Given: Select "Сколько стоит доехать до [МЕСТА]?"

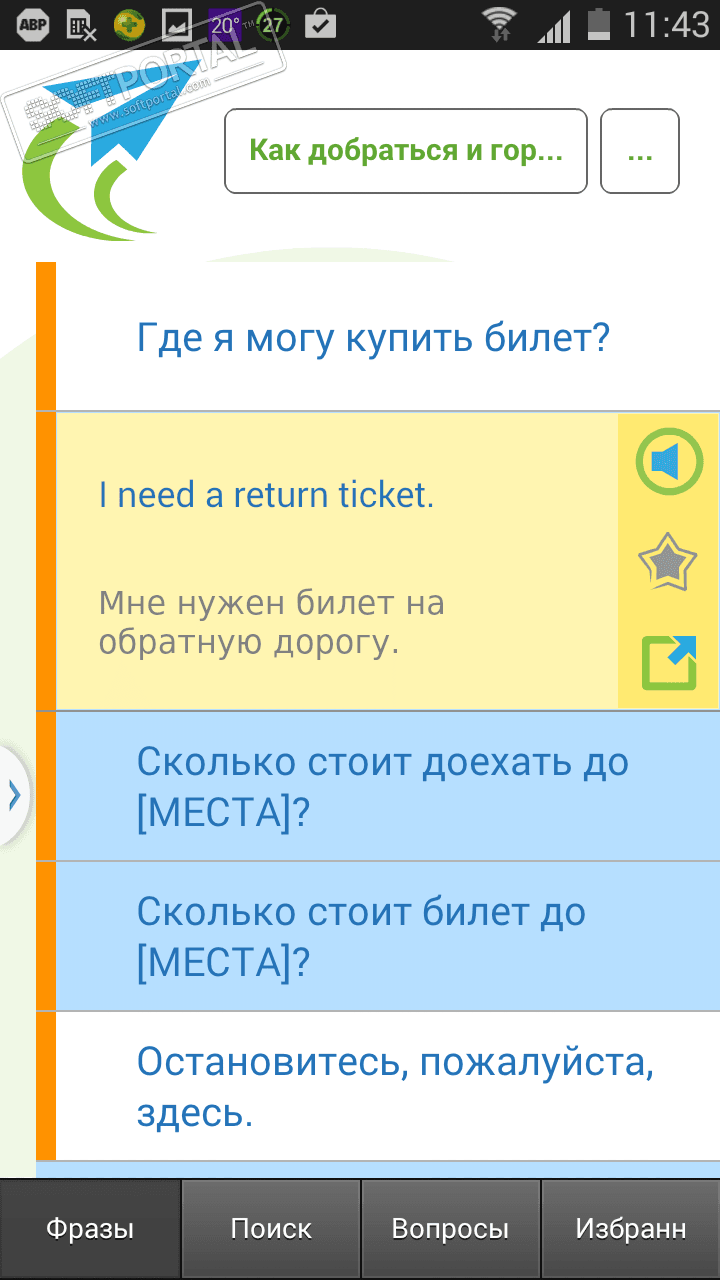Looking at the screenshot, I should click(x=385, y=787).
